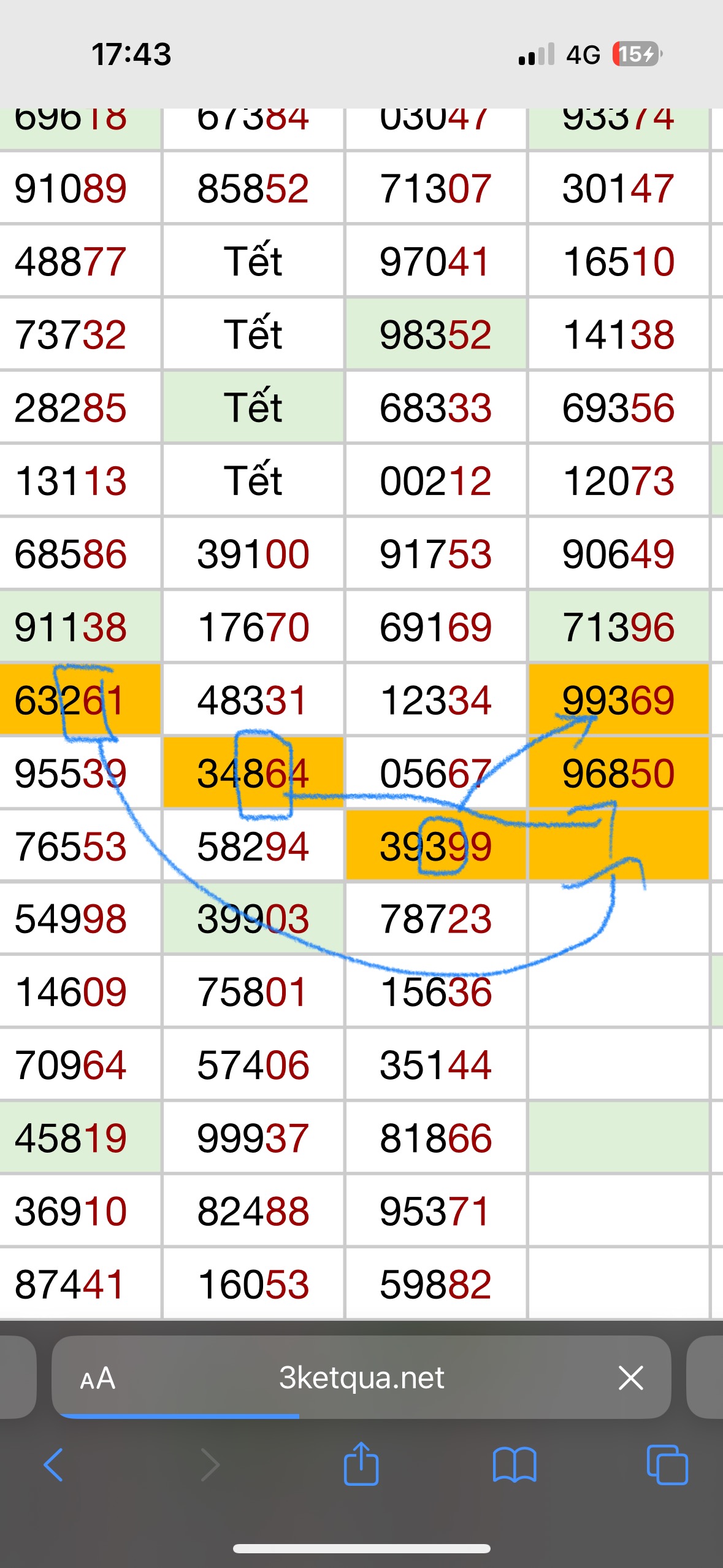This screenshot has height=1568, width=723.
Task: Tap the 3ketqua.net address bar
Action: [361, 1378]
